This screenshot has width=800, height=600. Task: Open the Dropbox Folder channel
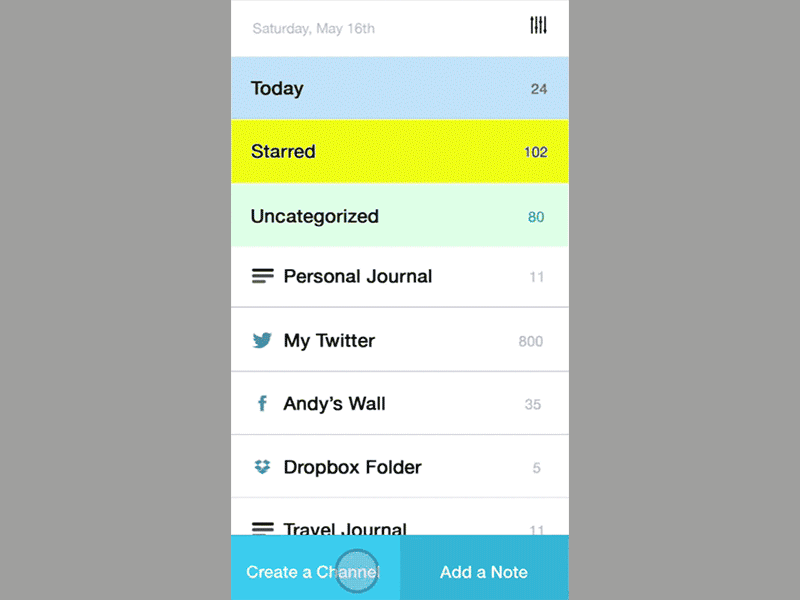click(x=399, y=467)
